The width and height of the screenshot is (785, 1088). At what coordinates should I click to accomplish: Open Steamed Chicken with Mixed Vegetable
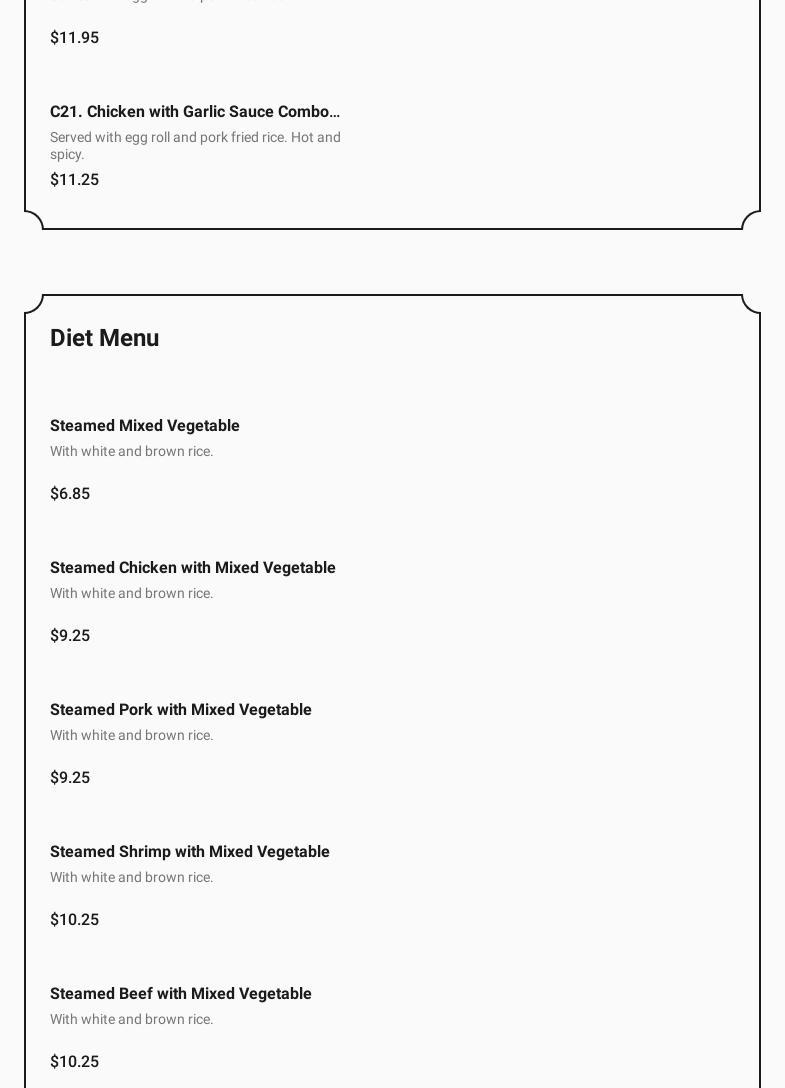[193, 568]
